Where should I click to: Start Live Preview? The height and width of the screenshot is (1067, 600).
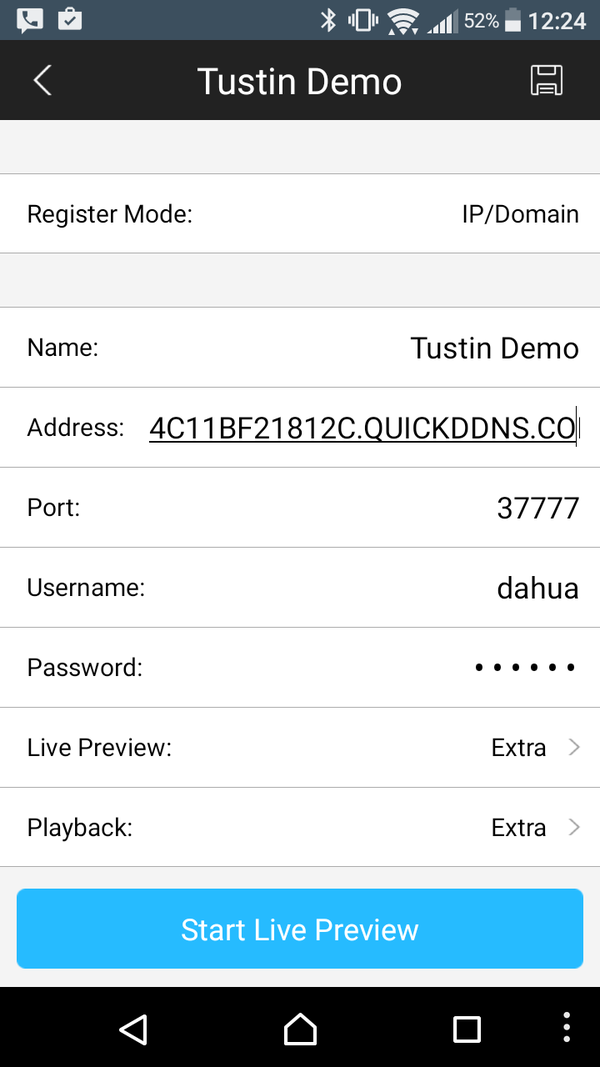[300, 929]
